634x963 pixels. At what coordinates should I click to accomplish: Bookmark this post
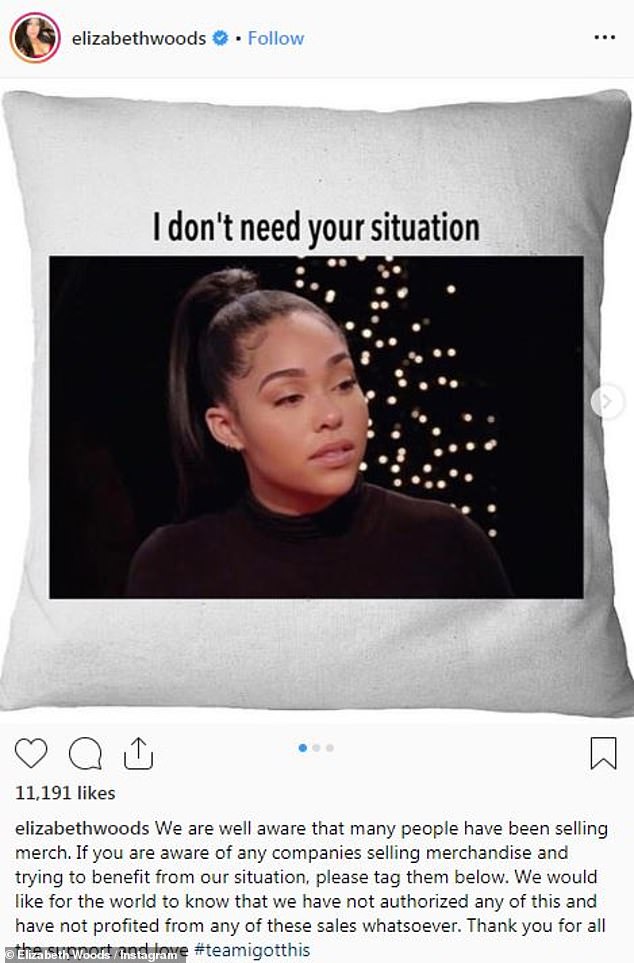(x=603, y=753)
